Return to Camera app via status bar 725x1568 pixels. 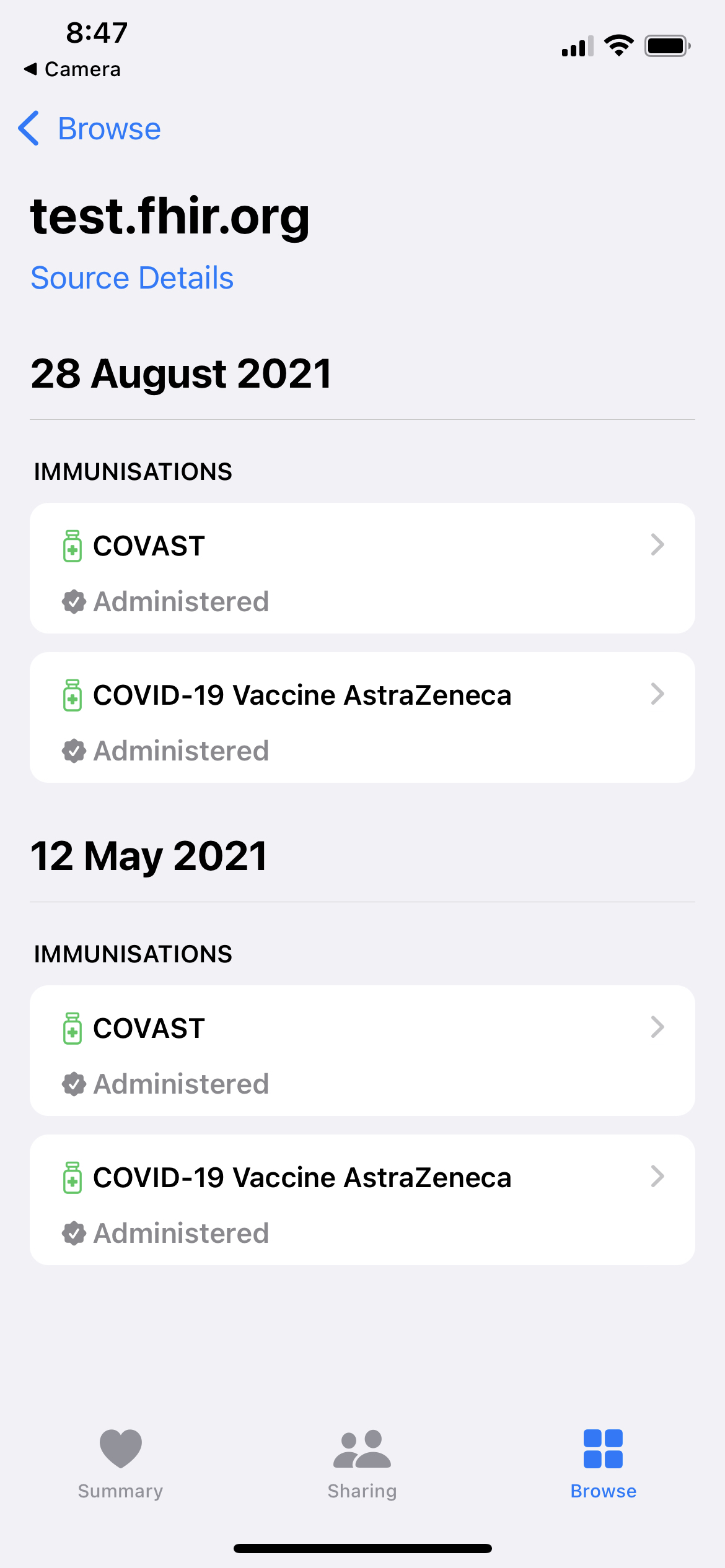(72, 69)
